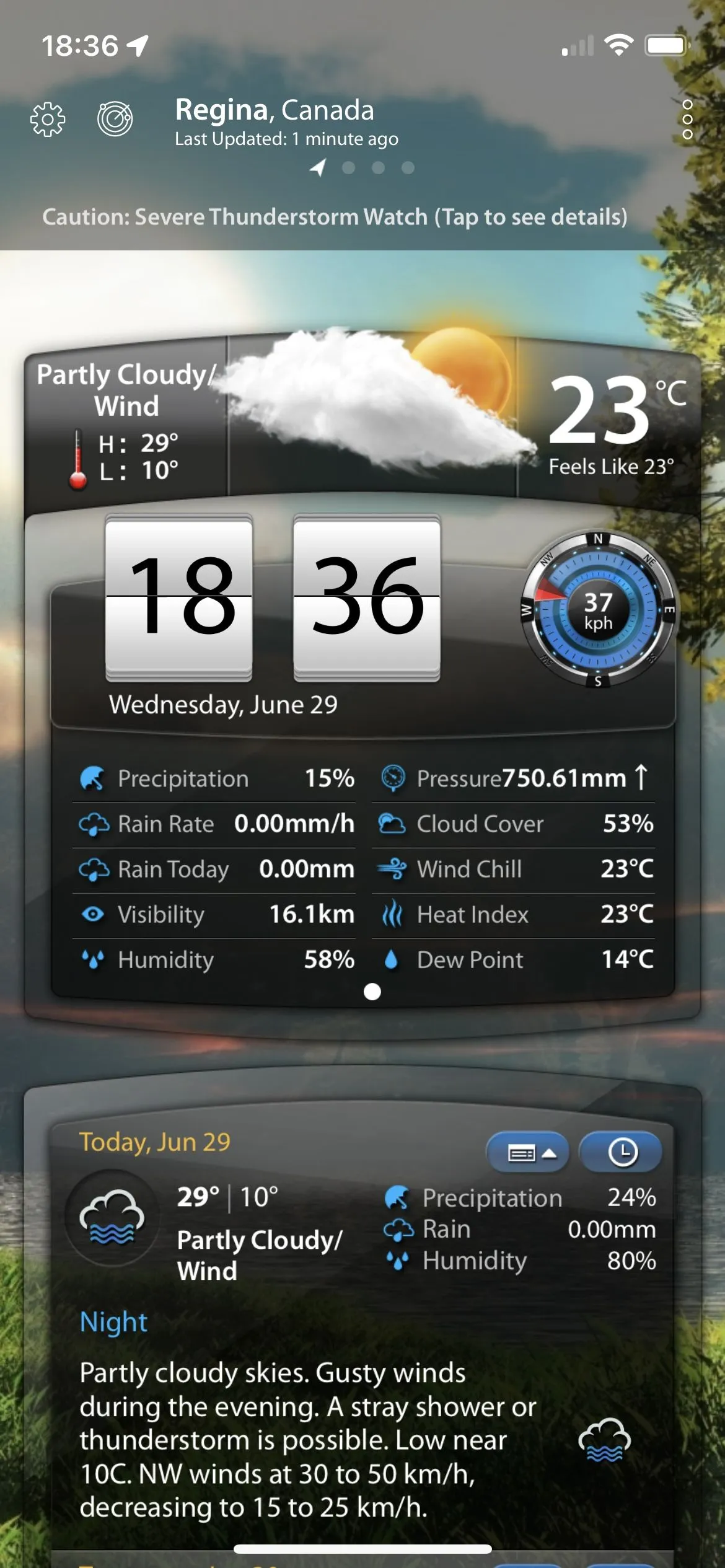Tap the location page dots under Regina
This screenshot has width=725, height=1568.
tap(363, 168)
